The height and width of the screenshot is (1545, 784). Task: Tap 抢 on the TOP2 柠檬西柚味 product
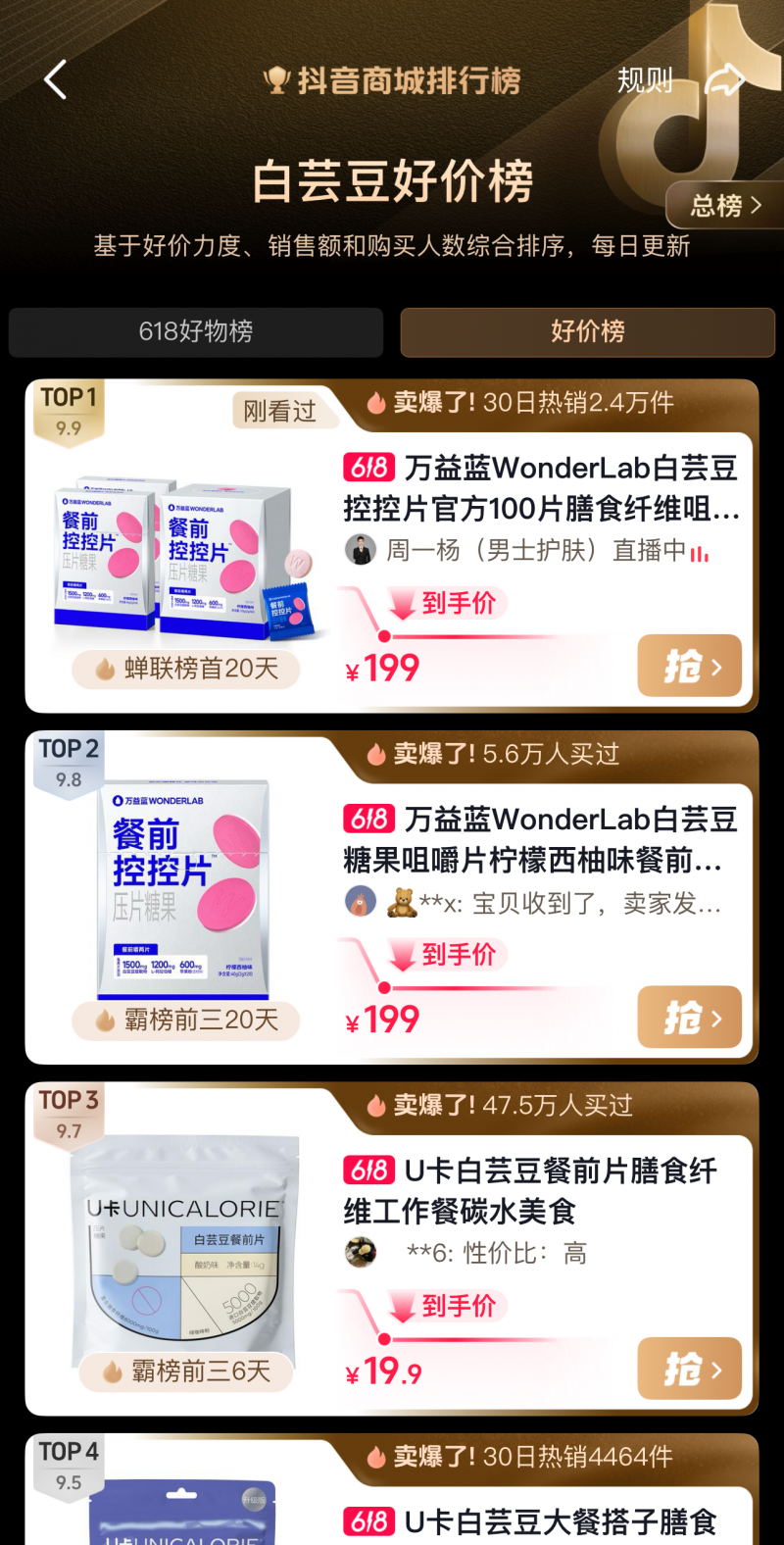click(689, 1018)
